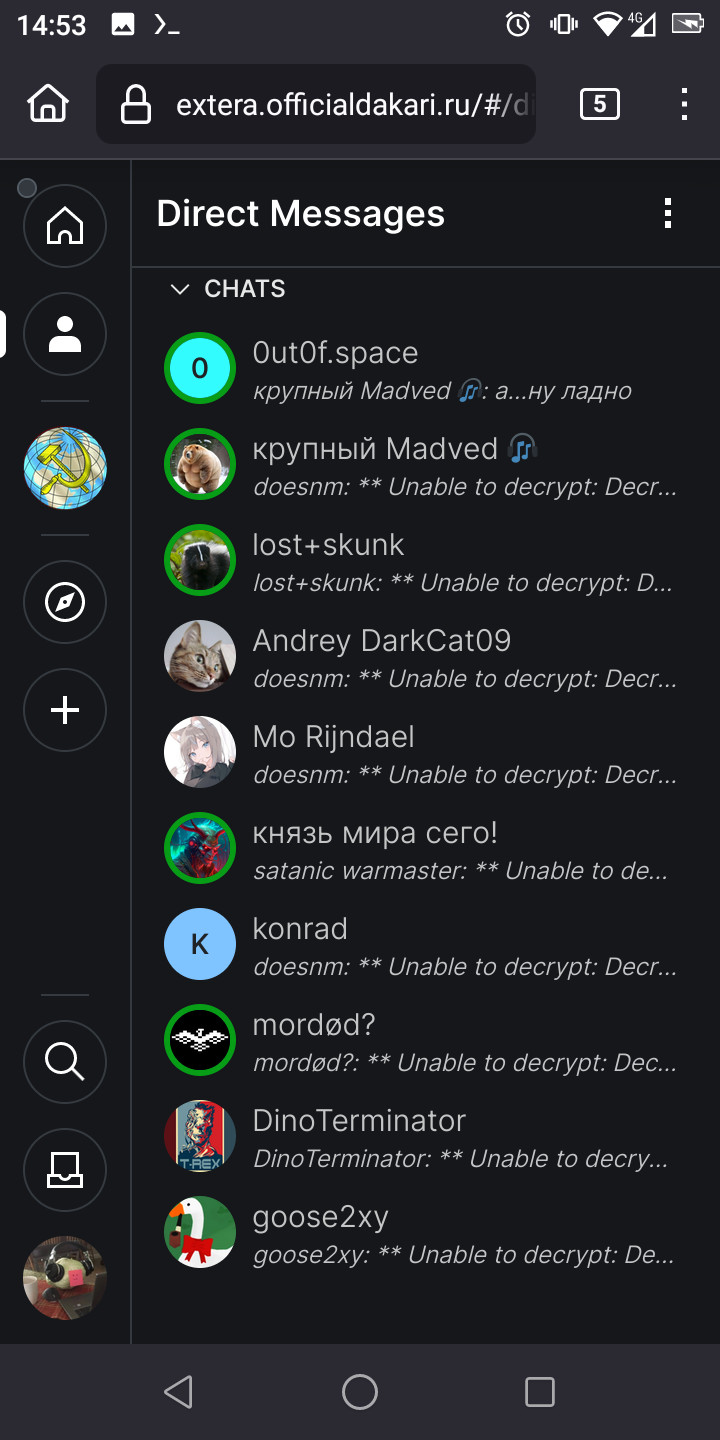The height and width of the screenshot is (1440, 720).
Task: Open the hammer and sickle globe space
Action: (65, 468)
